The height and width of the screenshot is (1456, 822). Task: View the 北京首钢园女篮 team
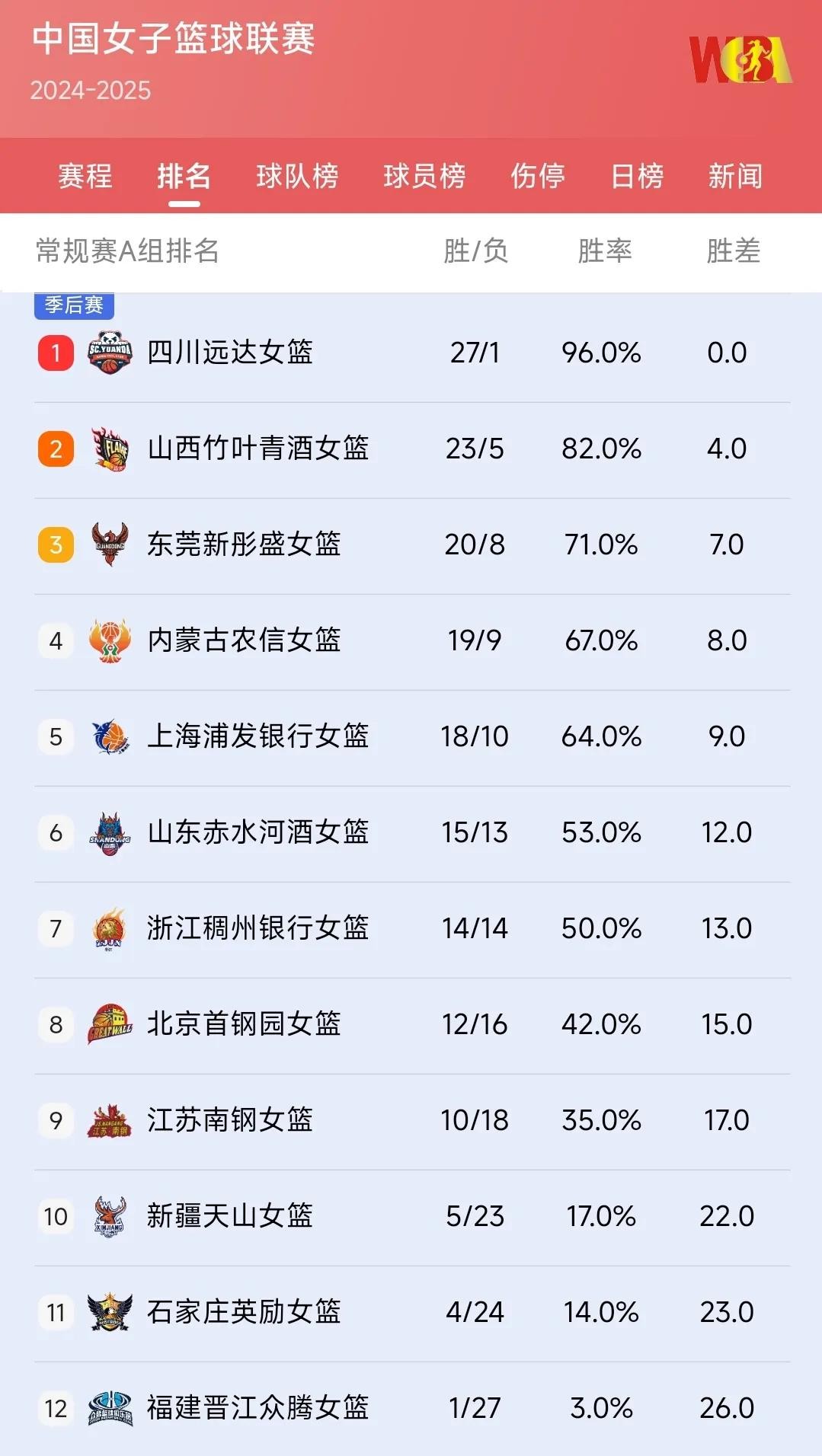tap(244, 1024)
